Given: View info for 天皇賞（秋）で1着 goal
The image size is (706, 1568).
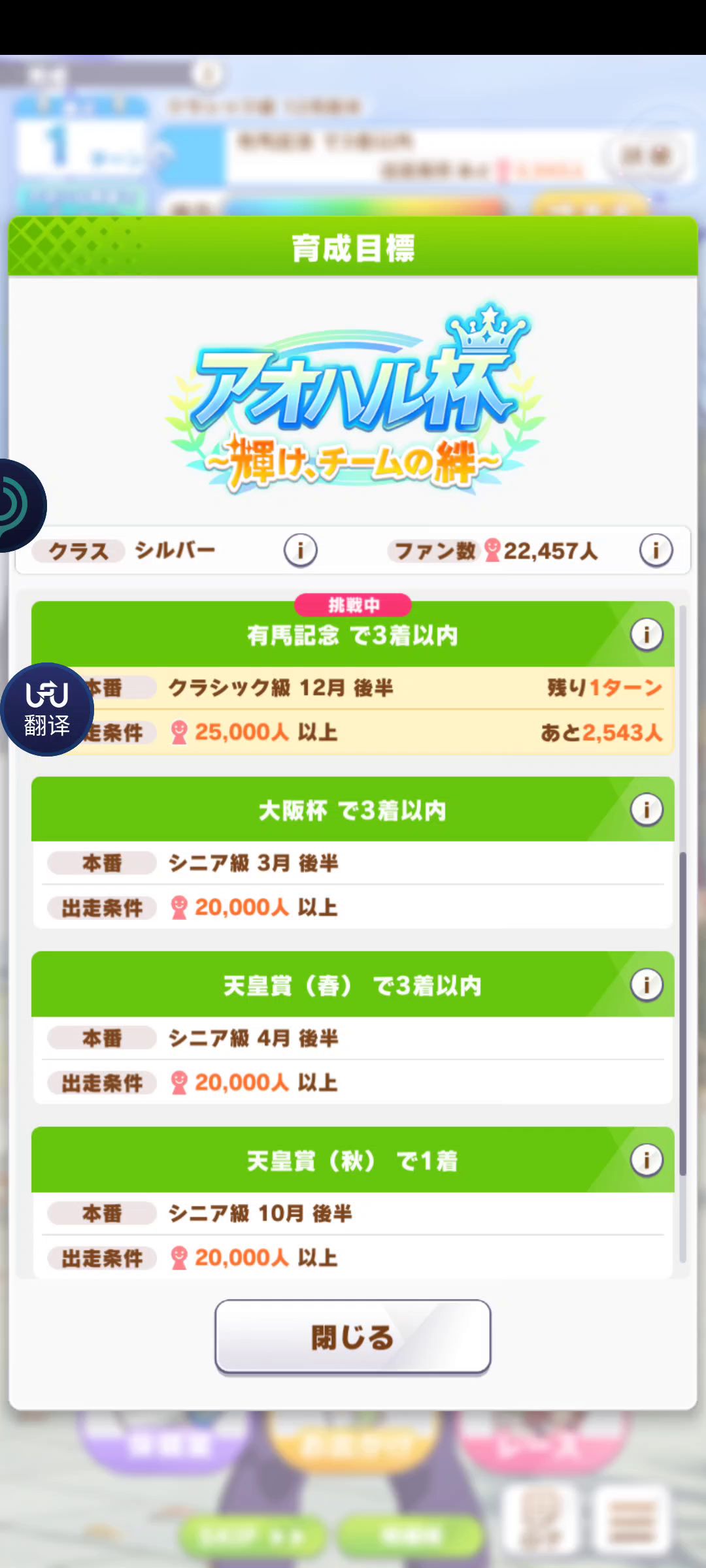Looking at the screenshot, I should click(x=647, y=1160).
